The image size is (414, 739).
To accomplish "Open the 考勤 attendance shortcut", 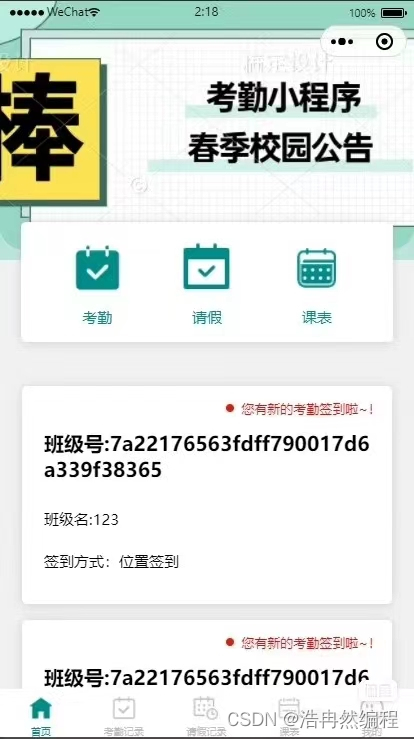I will (97, 285).
